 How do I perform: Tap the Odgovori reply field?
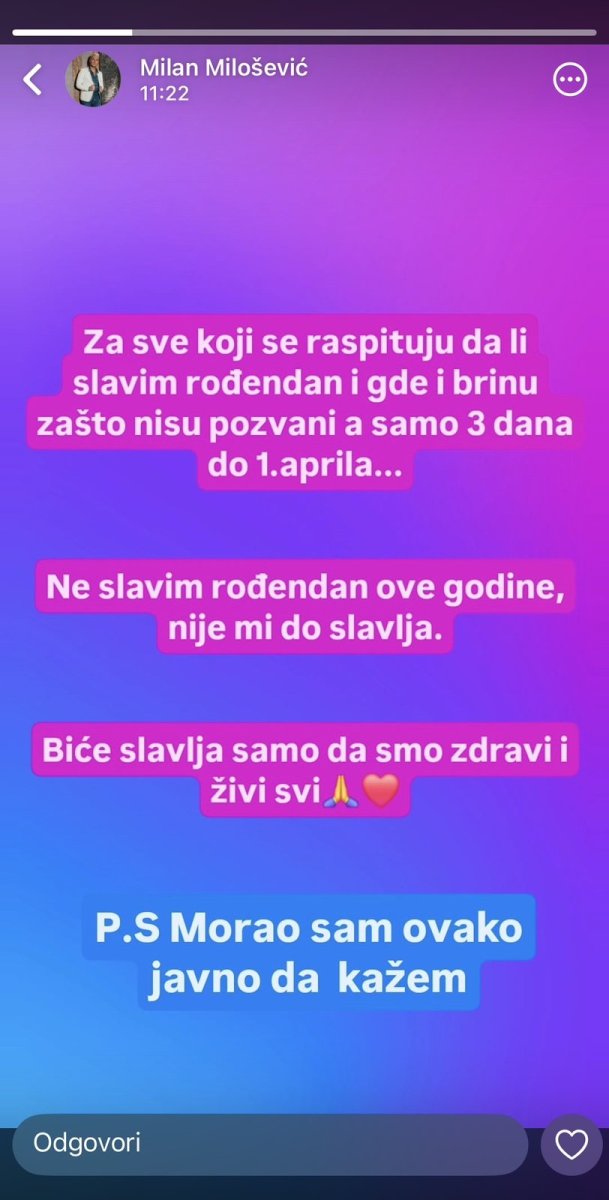270,1144
